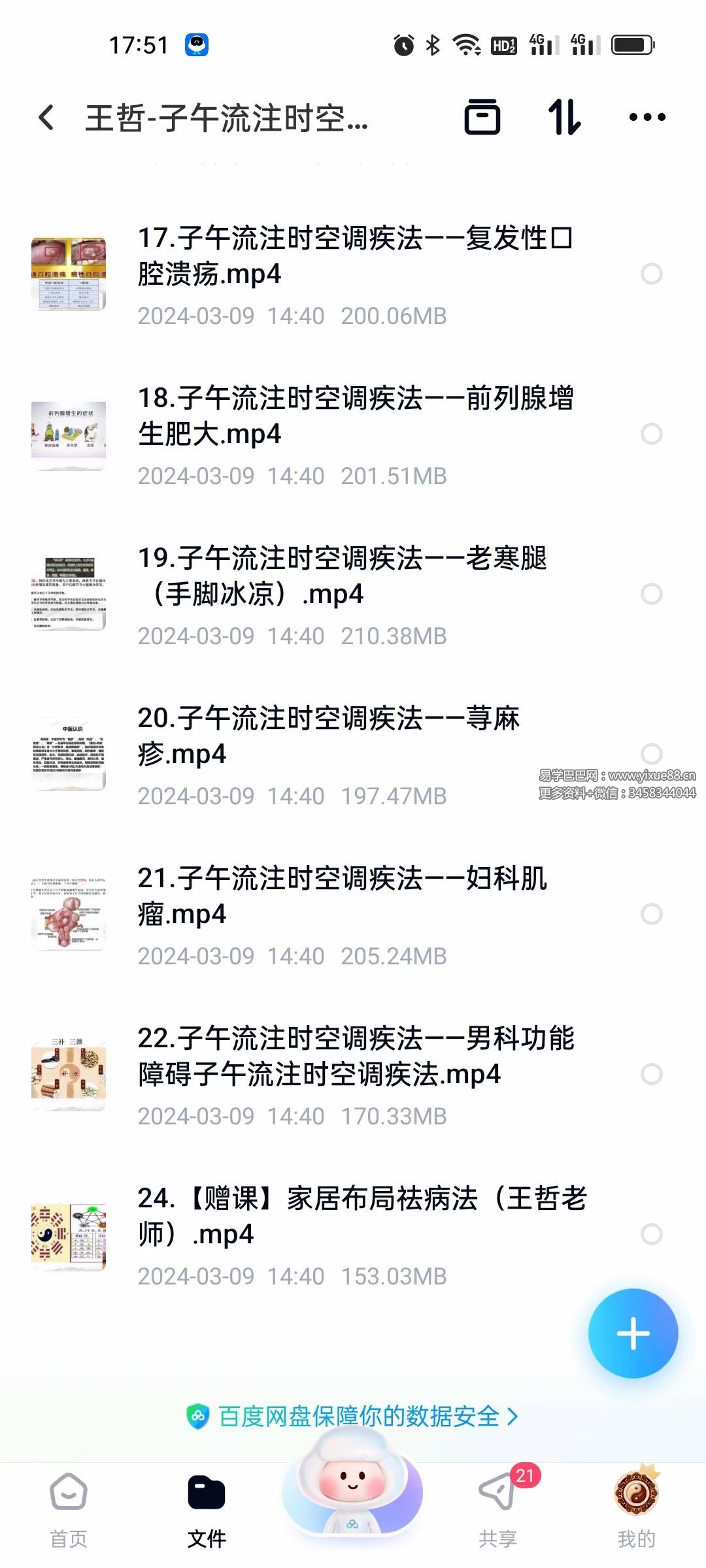Open the center mascot assistant button
Viewport: 706px width, 1568px height.
pyautogui.click(x=352, y=1496)
